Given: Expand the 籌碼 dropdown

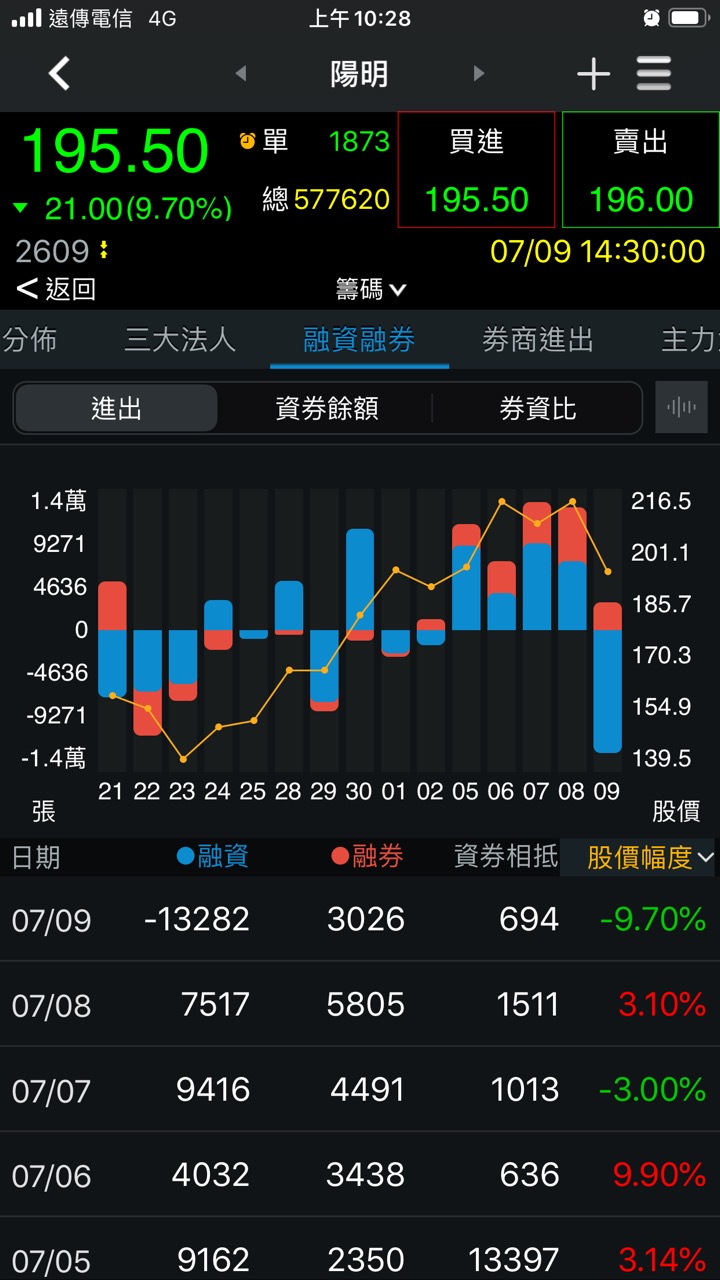Looking at the screenshot, I should (371, 289).
